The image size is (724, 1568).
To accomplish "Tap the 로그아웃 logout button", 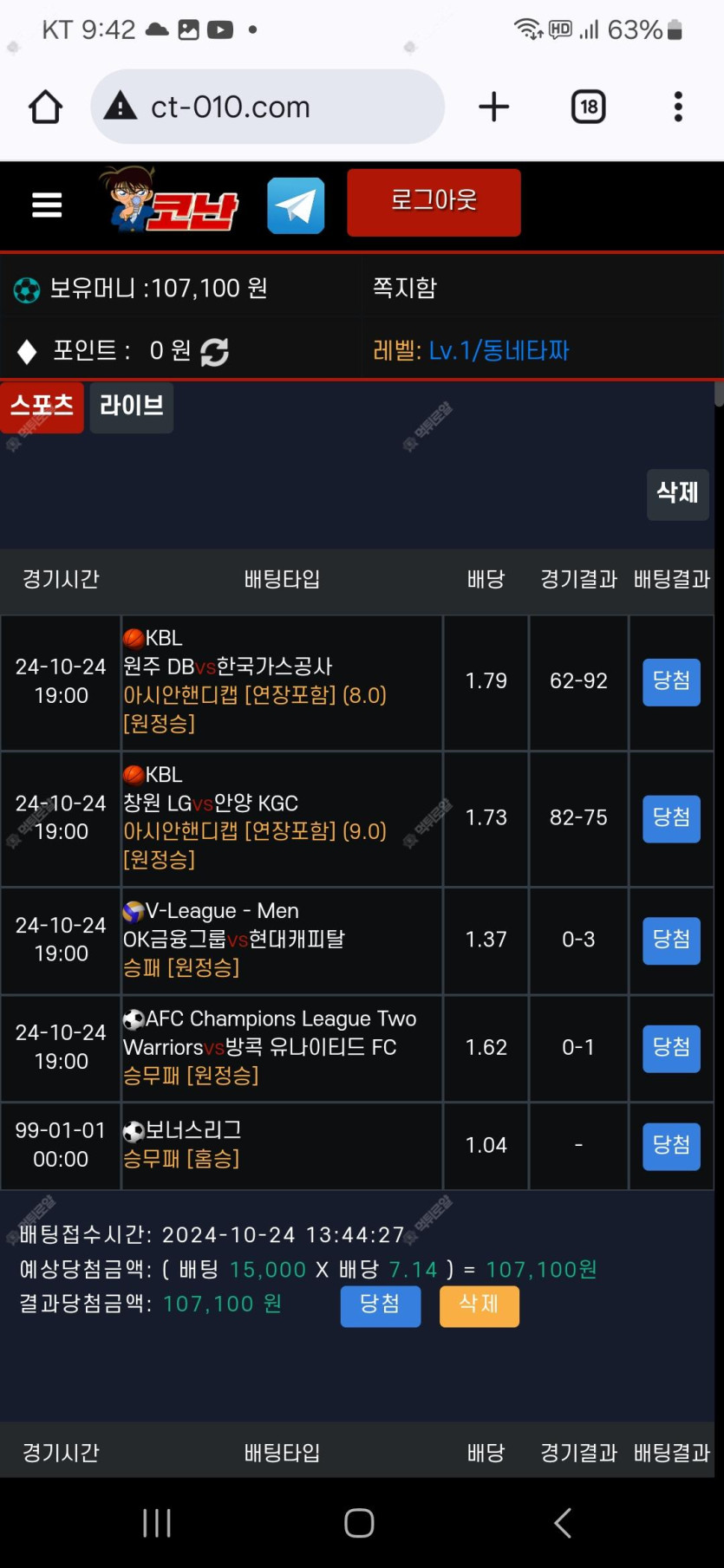I will click(434, 202).
